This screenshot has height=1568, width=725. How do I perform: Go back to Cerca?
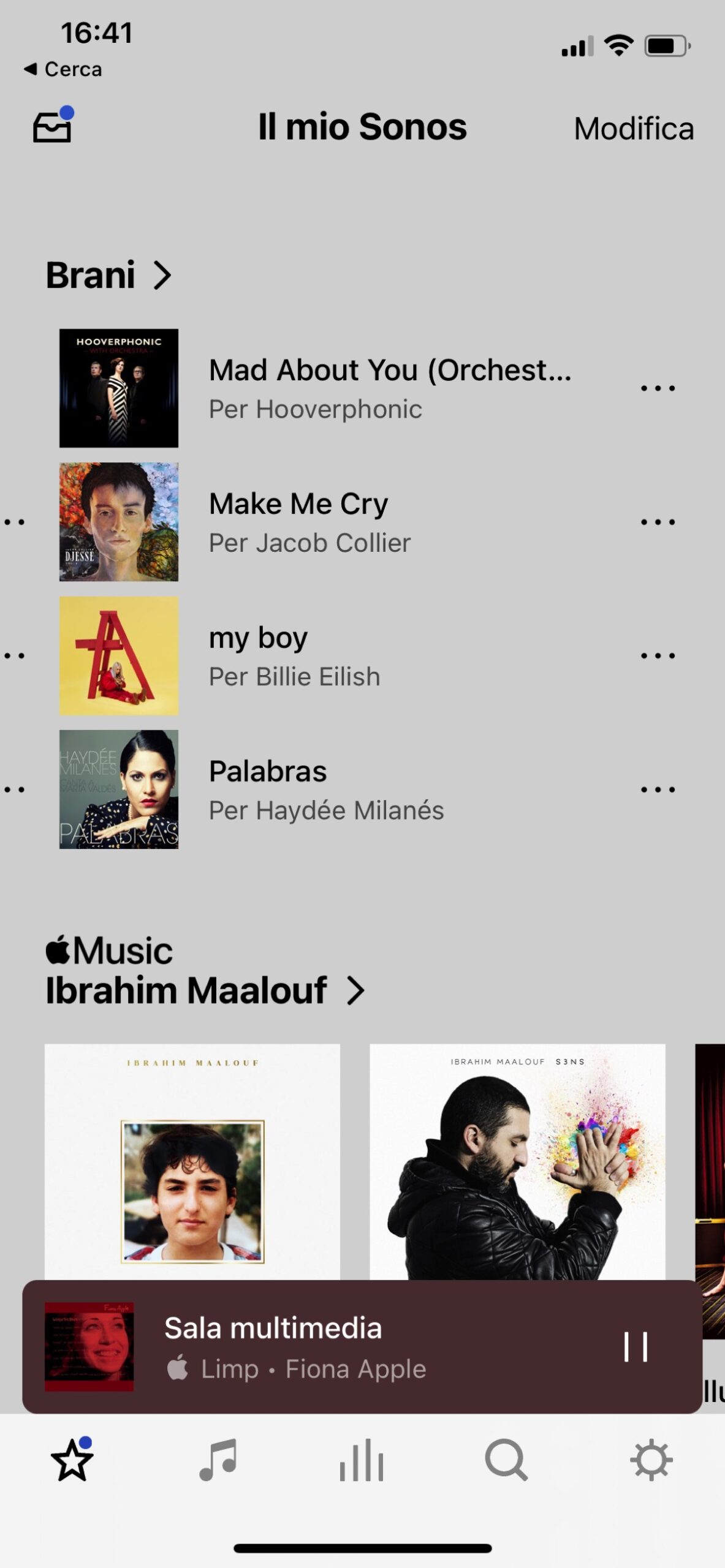[x=63, y=69]
